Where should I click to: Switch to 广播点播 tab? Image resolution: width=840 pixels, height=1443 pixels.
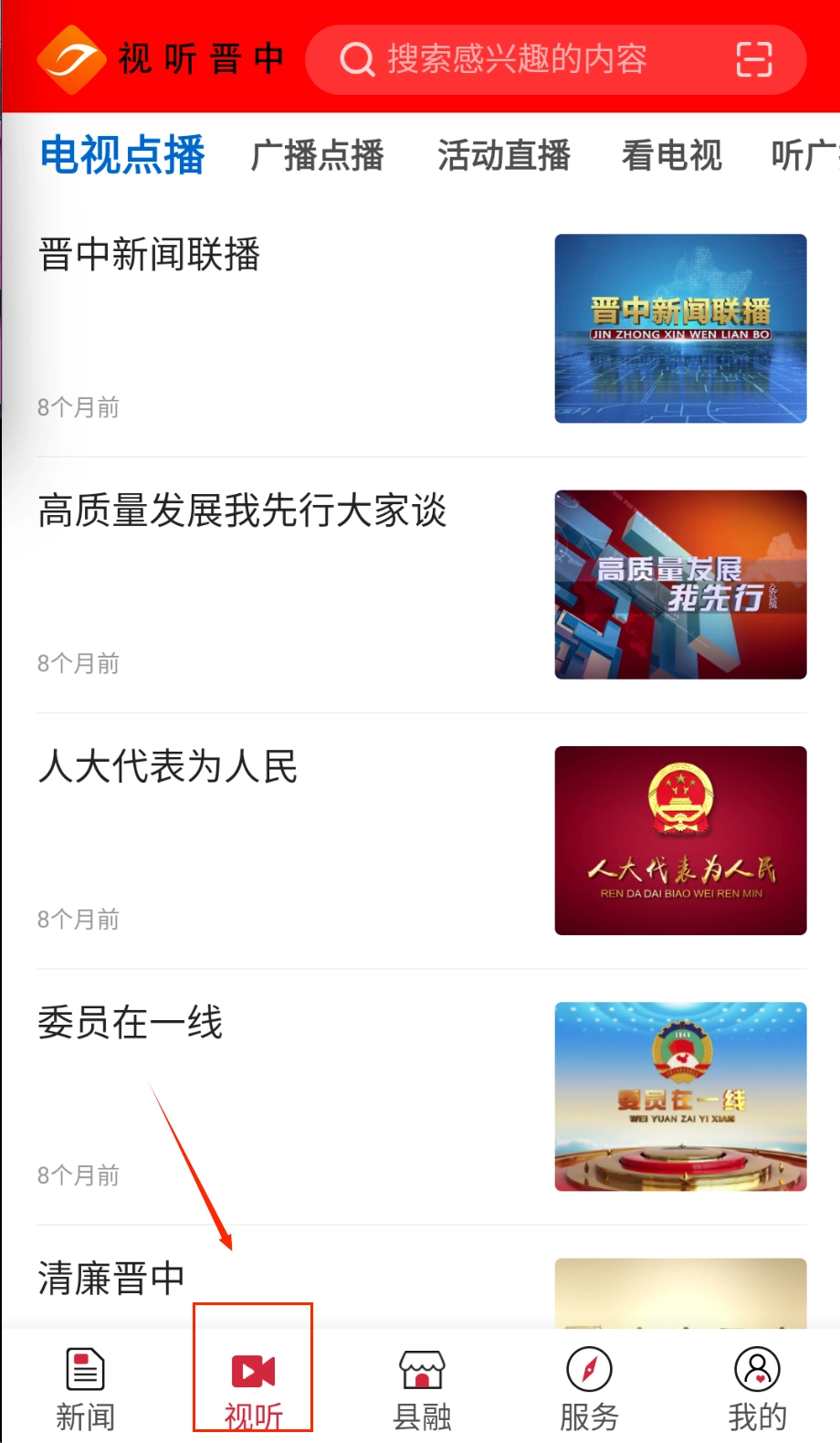[x=318, y=155]
